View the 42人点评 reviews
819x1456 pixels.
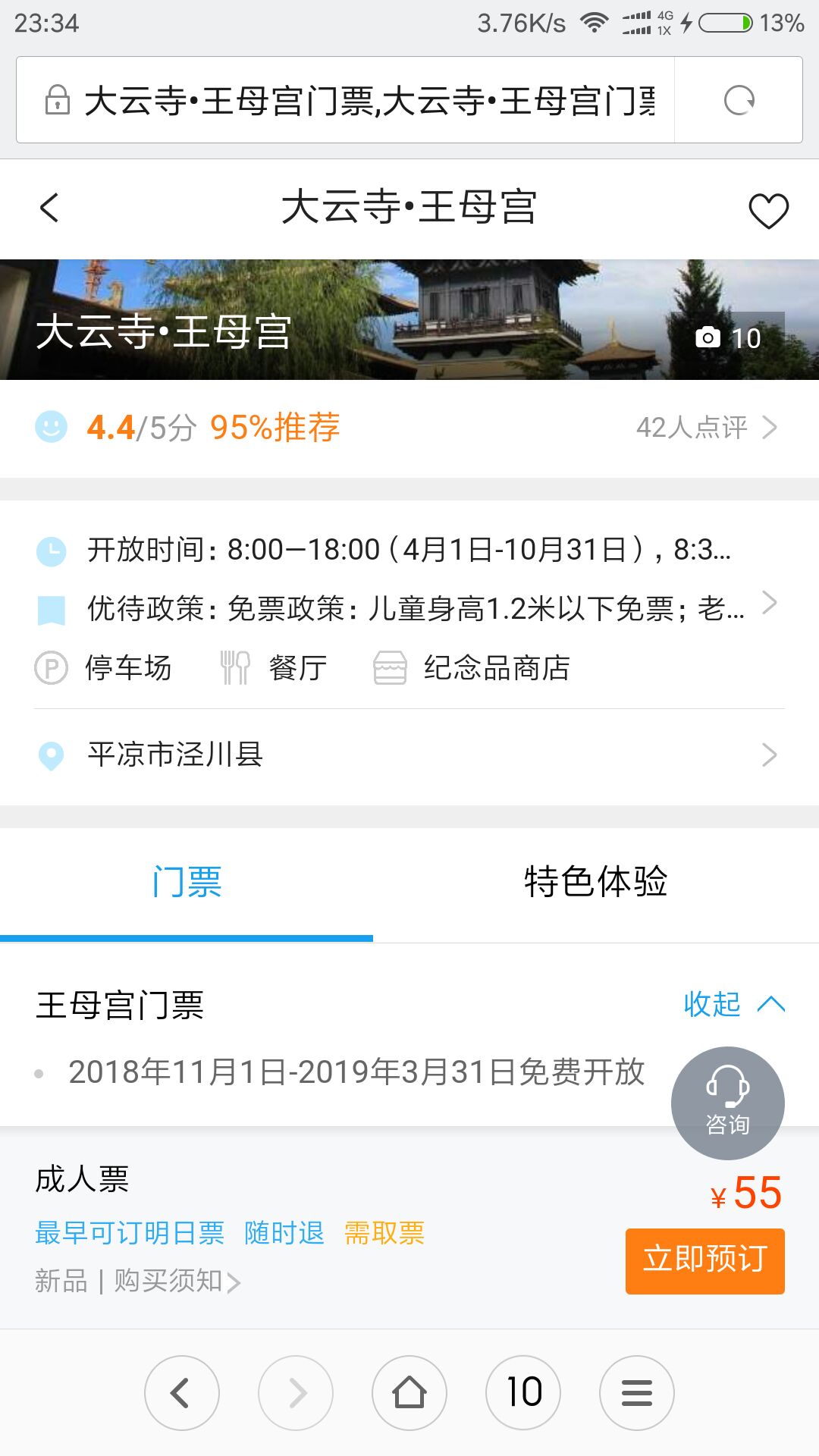pyautogui.click(x=705, y=428)
